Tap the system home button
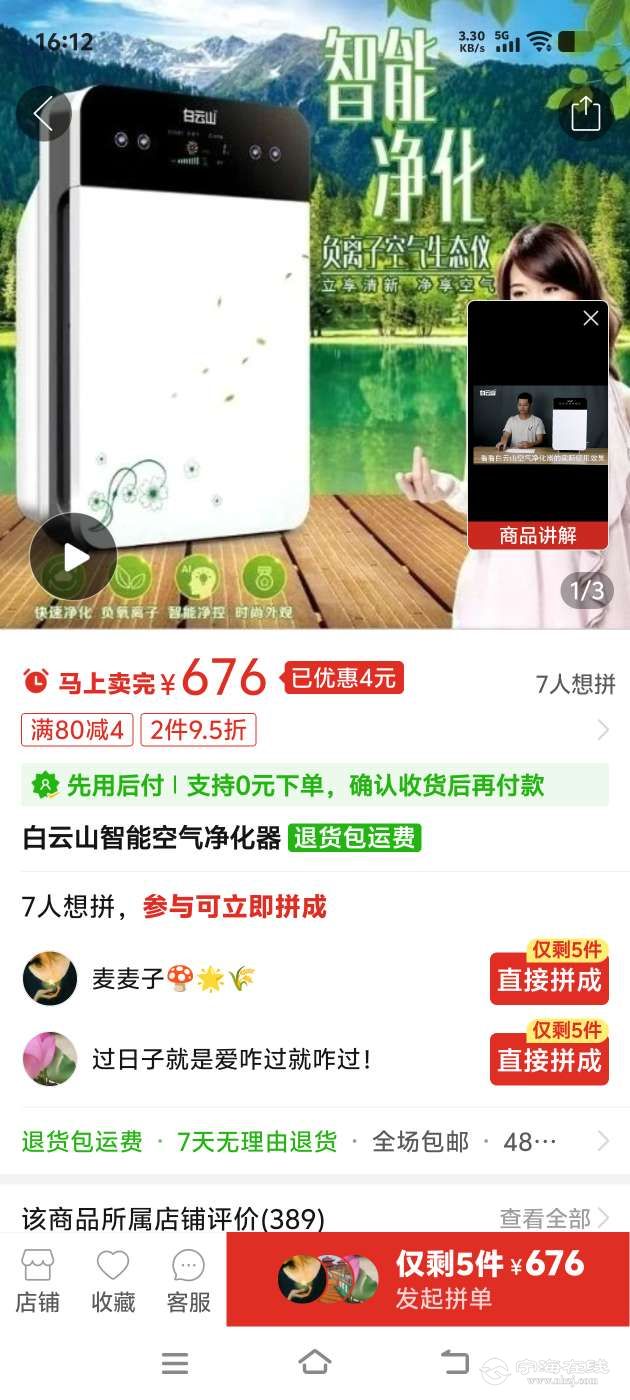The width and height of the screenshot is (630, 1400). (x=315, y=1362)
